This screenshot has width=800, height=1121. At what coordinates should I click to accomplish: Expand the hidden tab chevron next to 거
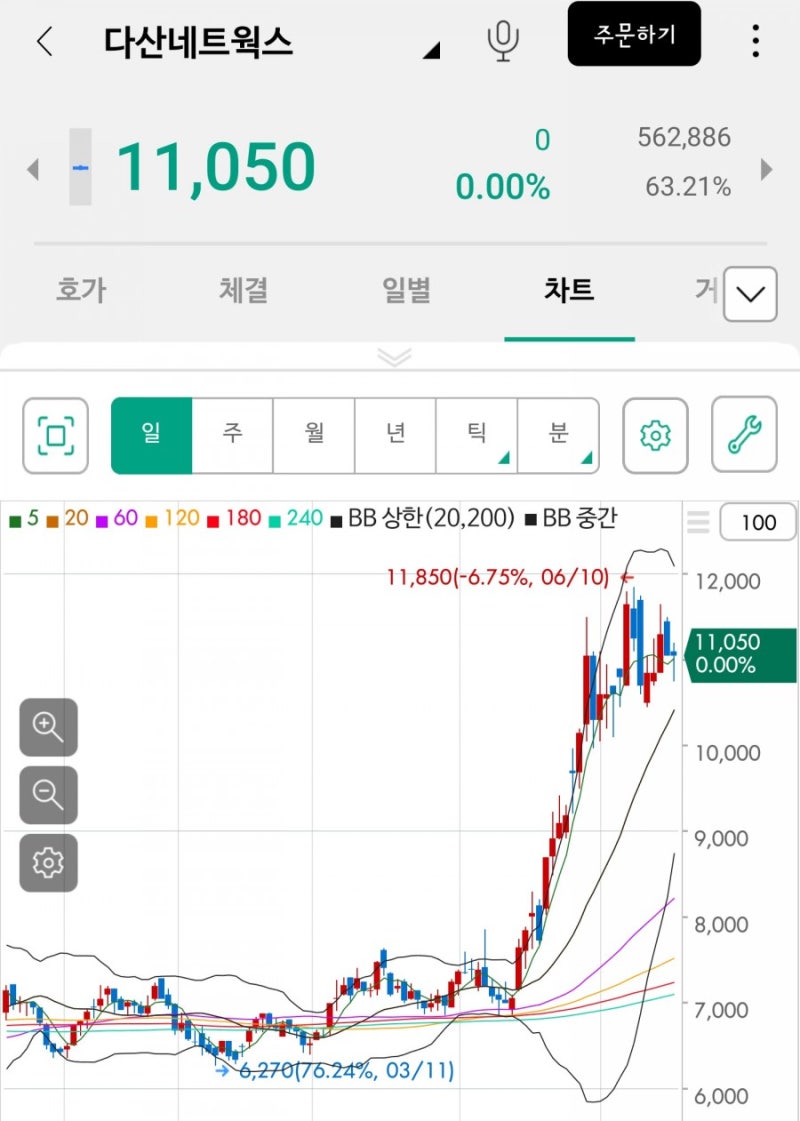pos(748,292)
